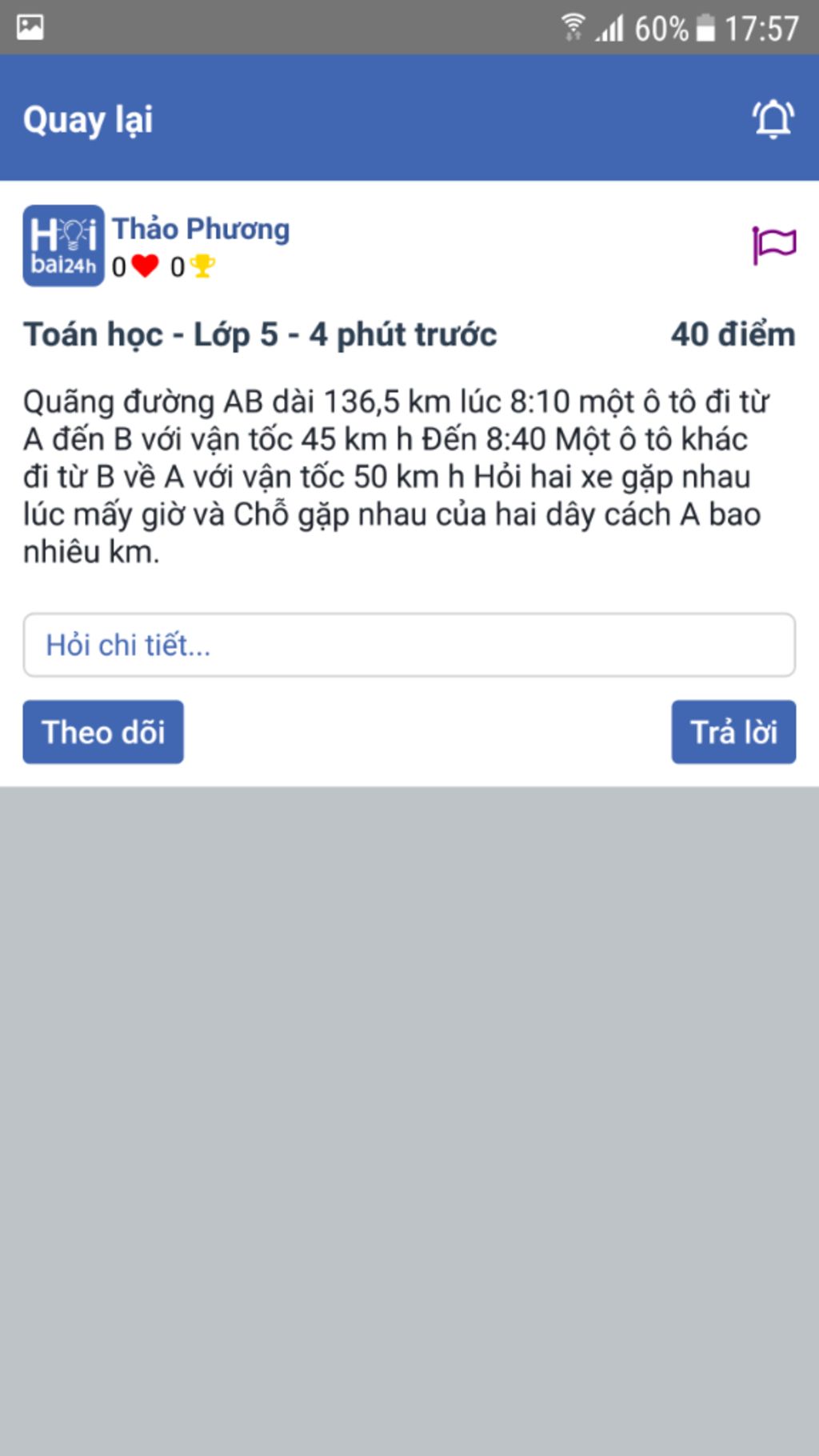This screenshot has height=1456, width=819.
Task: Answer the question with Trả lời
Action: tap(733, 732)
